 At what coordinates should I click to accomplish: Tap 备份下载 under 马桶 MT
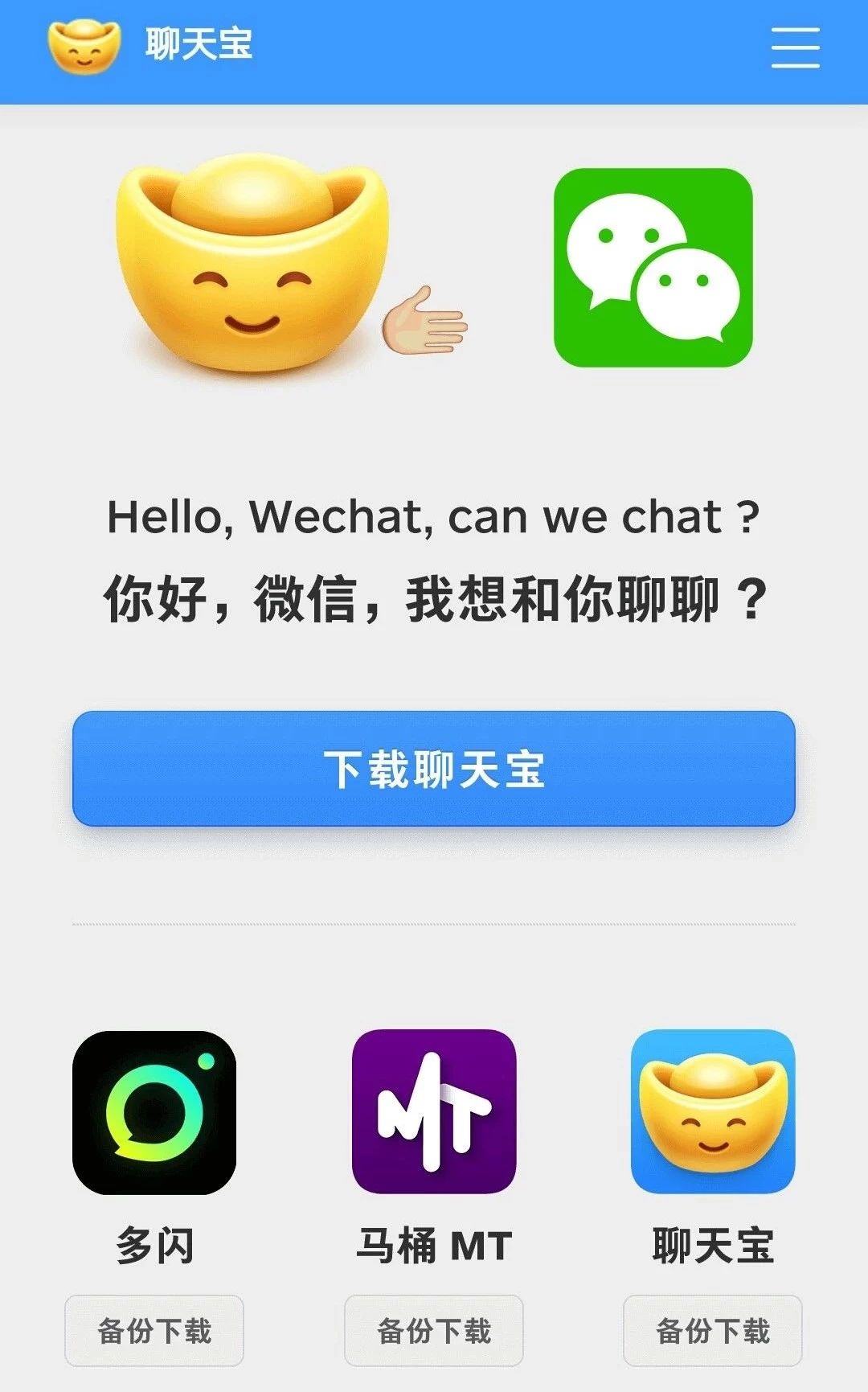(x=434, y=1330)
